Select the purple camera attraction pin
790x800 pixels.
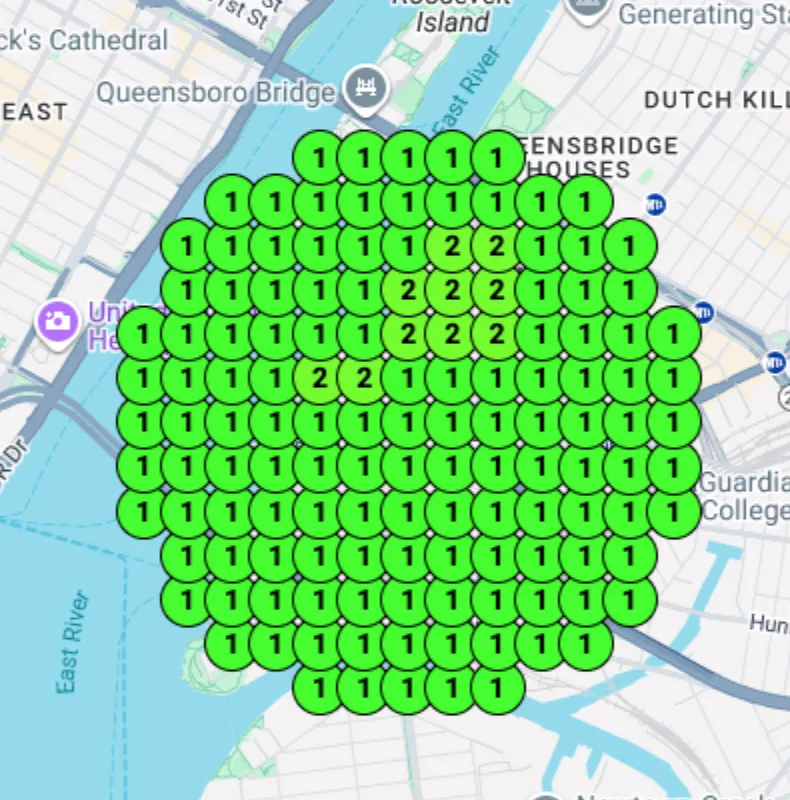coord(58,321)
